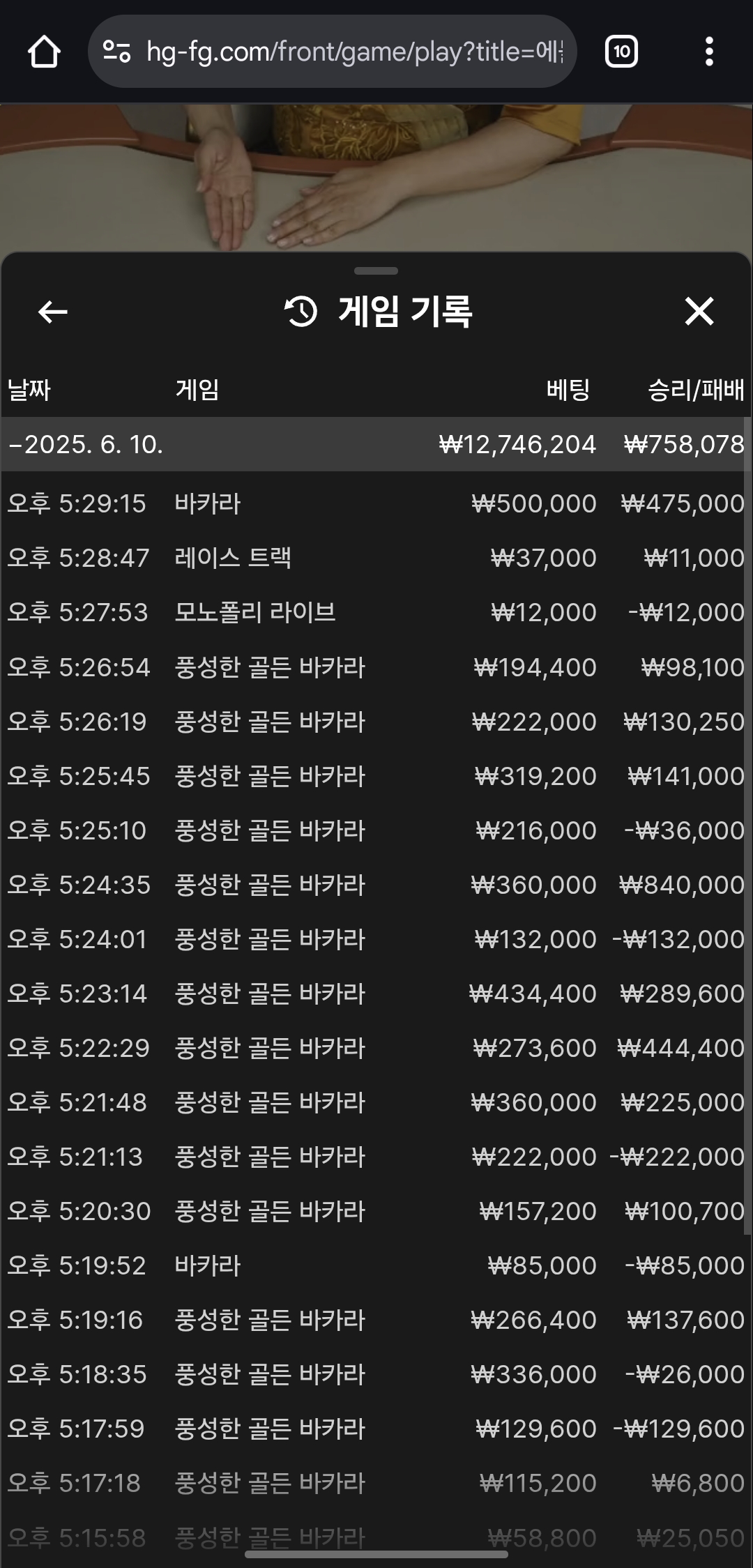Open the 5:26:54 풍성한 골든 바카라 record
Viewport: 753px width, 1568px height.
[x=376, y=667]
